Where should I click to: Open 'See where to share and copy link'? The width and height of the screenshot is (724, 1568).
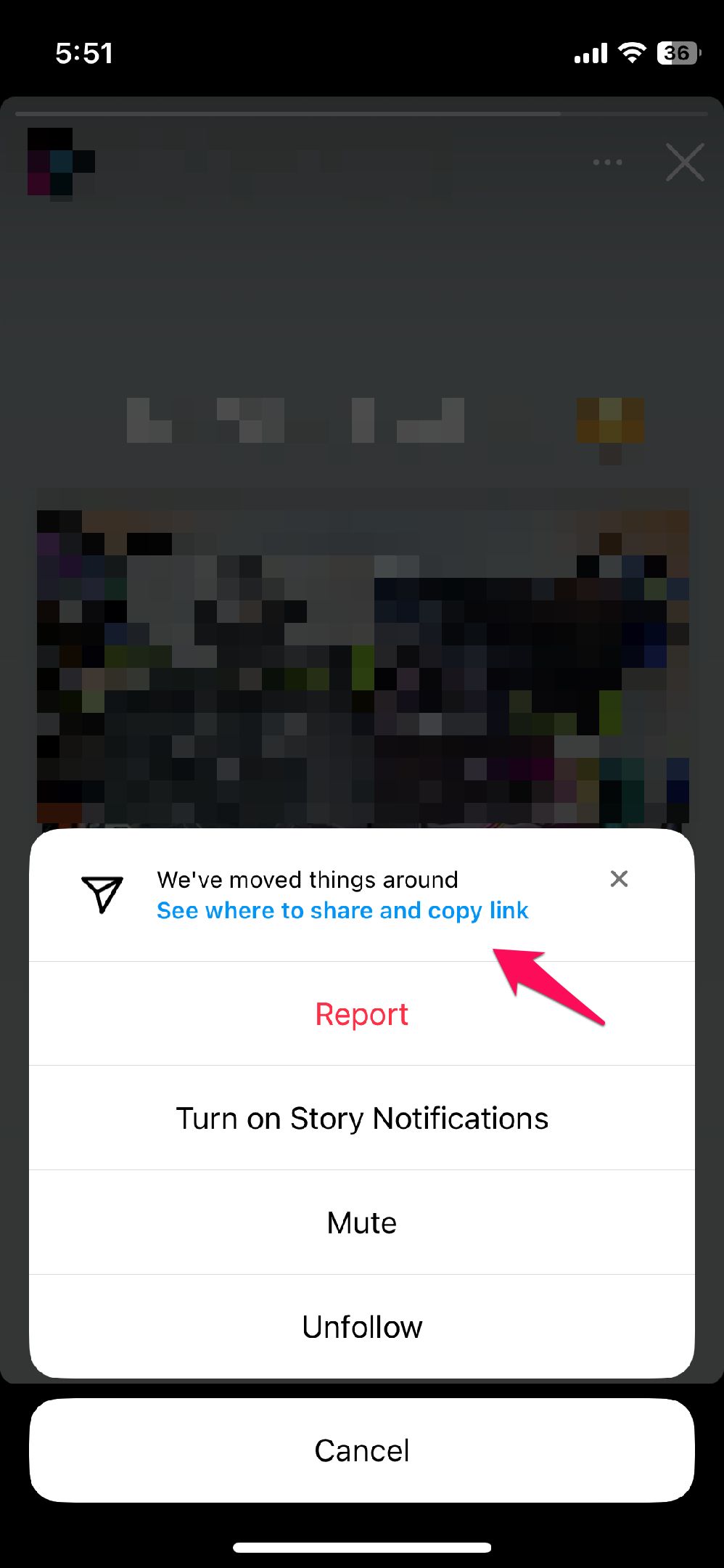point(342,910)
